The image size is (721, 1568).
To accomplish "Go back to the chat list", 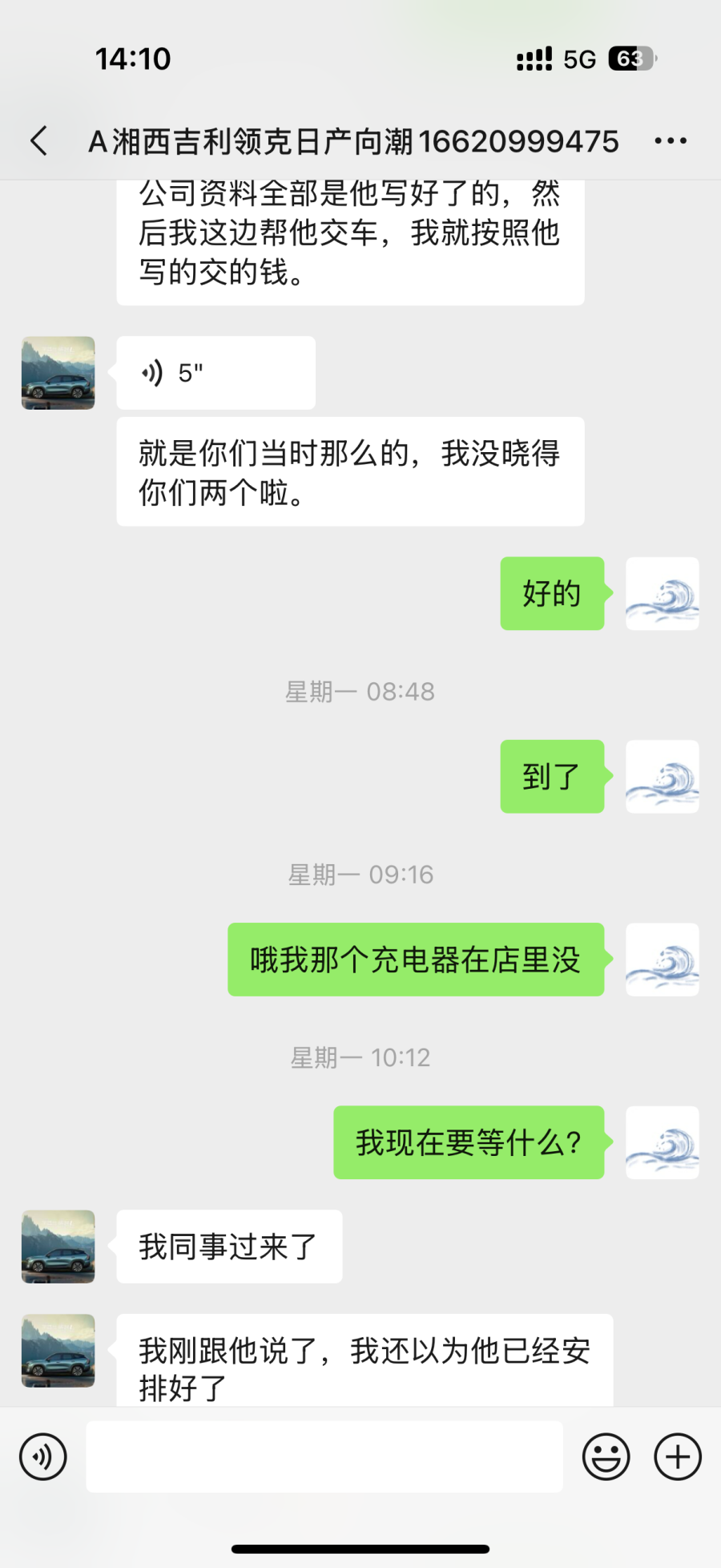I will (38, 140).
